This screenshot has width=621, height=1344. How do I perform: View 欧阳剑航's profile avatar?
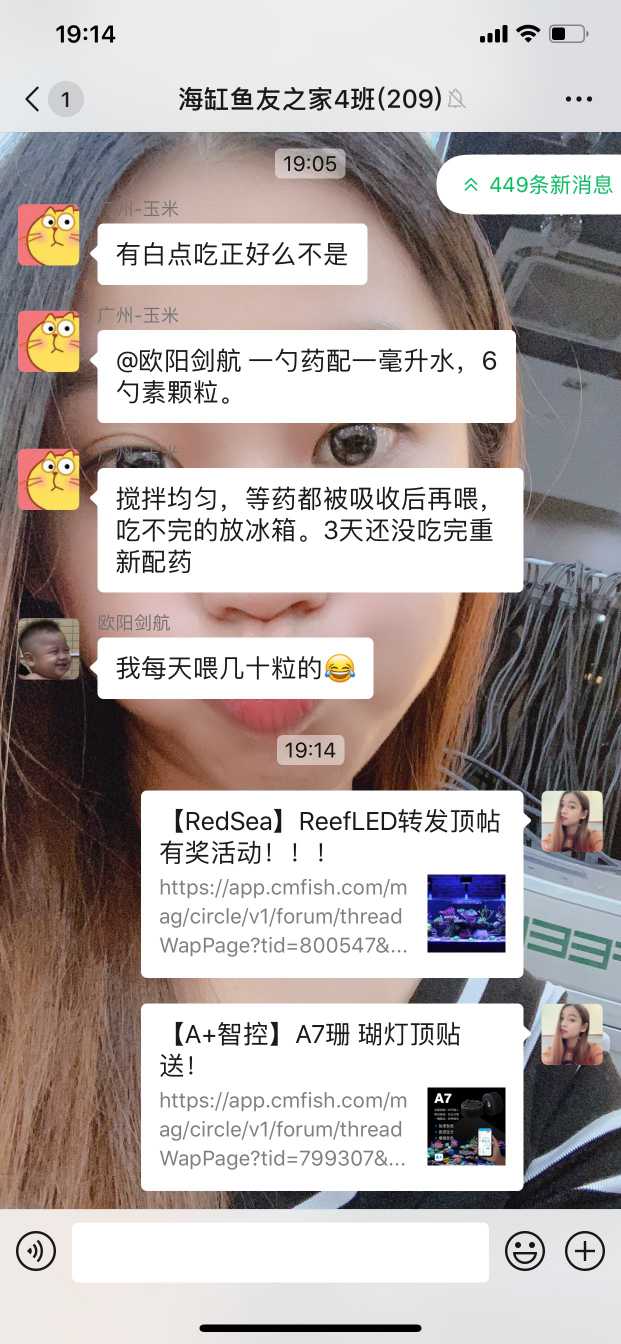[x=48, y=649]
